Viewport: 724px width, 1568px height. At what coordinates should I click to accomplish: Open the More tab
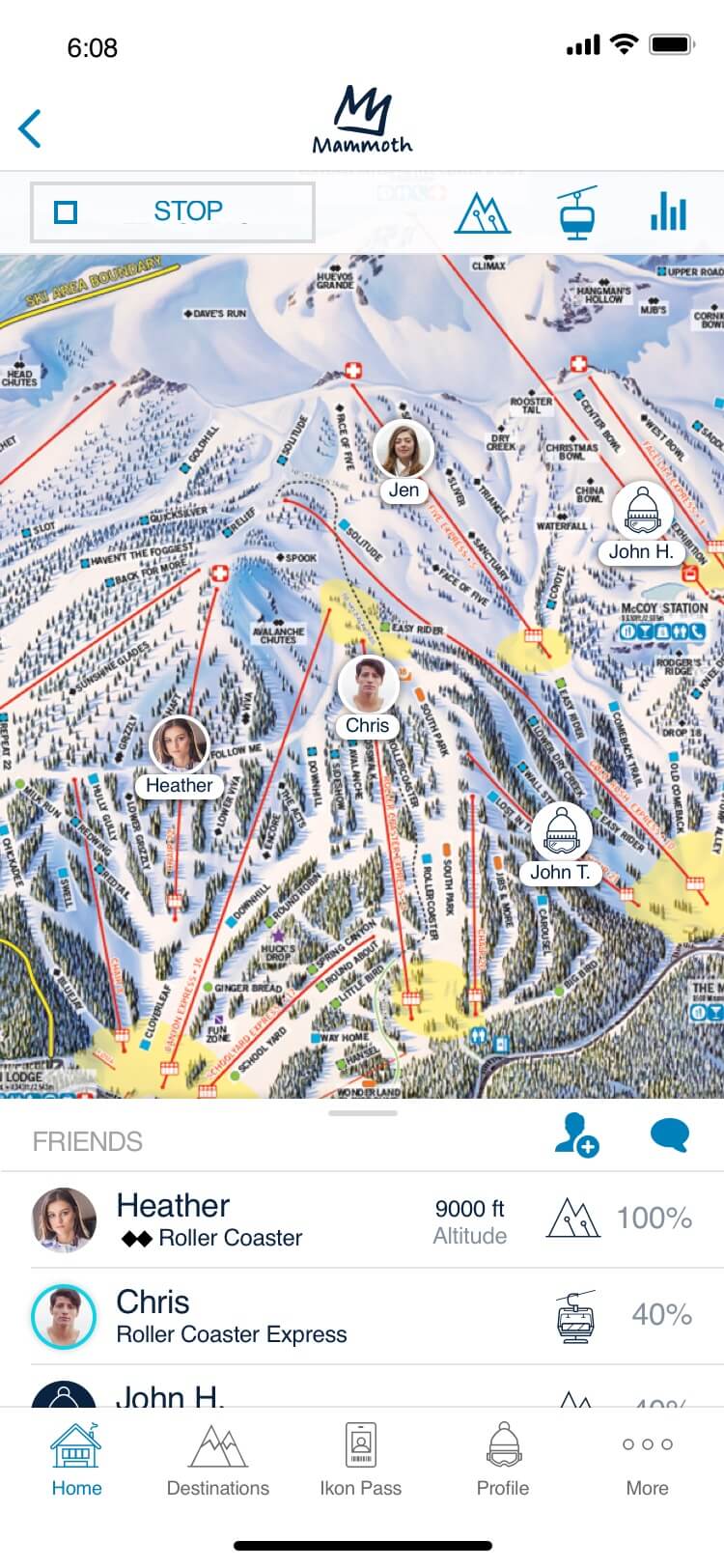tap(647, 1460)
